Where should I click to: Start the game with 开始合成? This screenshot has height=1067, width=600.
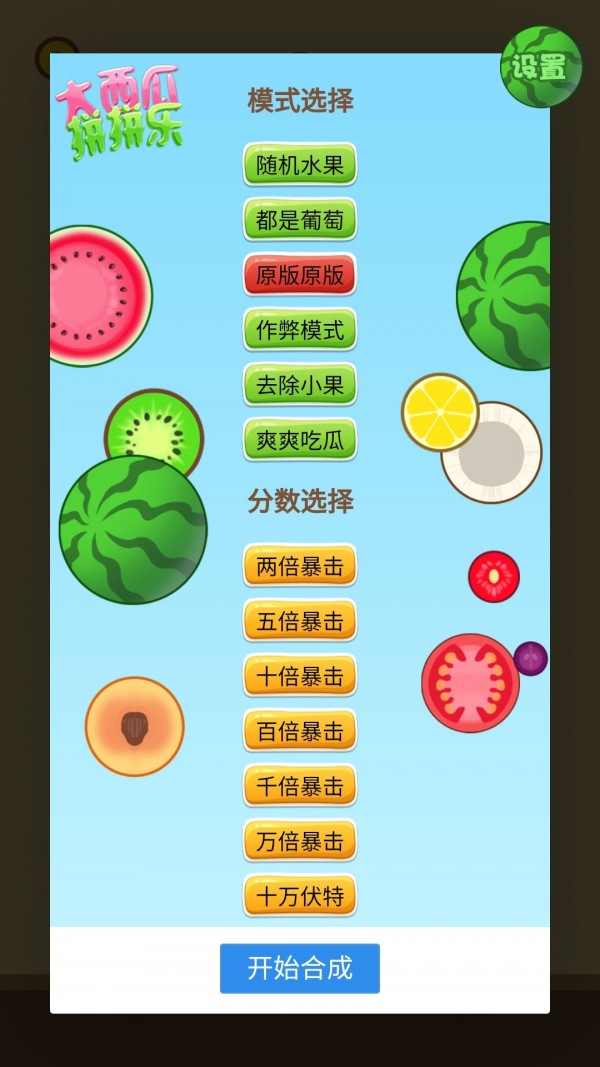click(x=300, y=968)
